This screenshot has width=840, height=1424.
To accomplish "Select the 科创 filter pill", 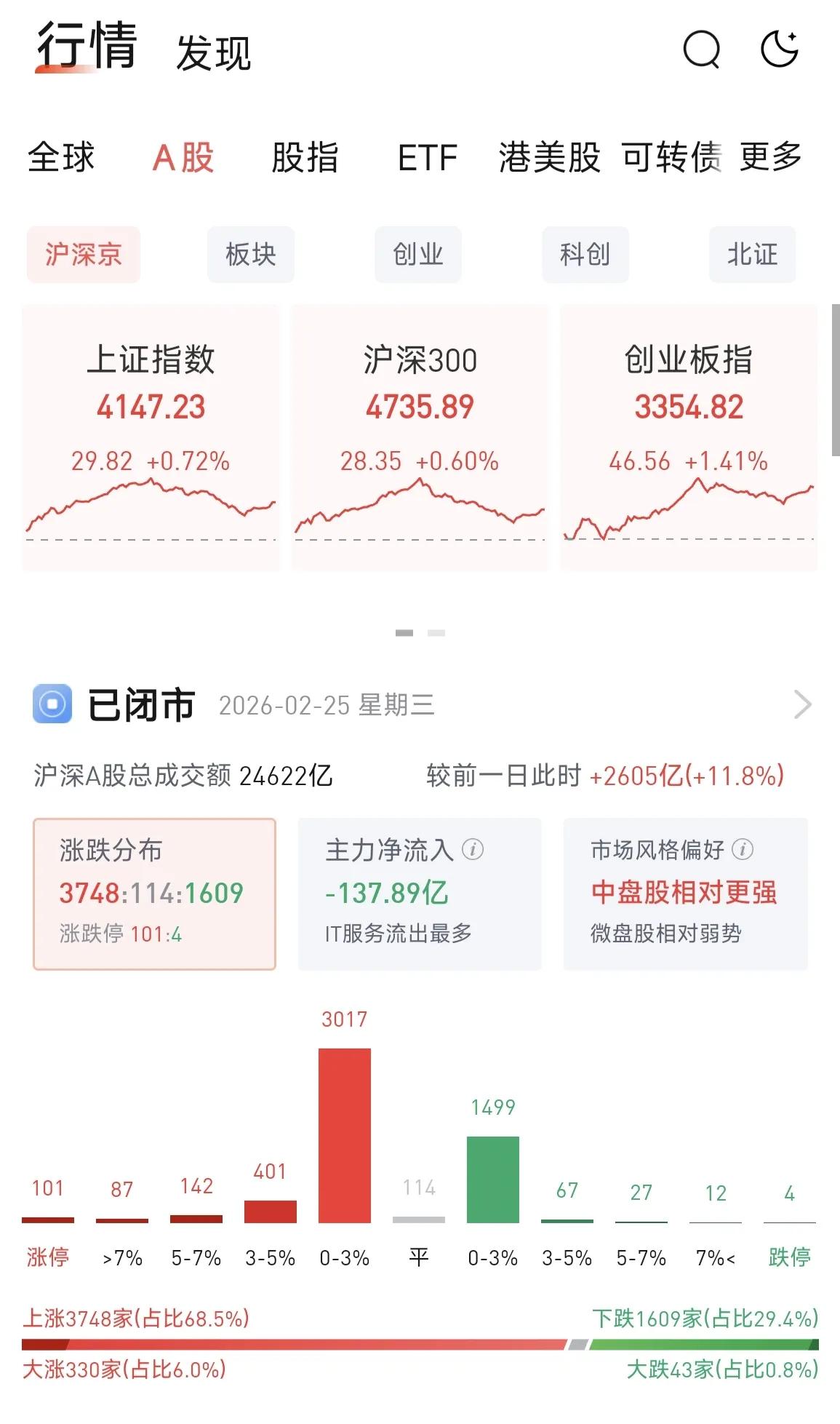I will (x=585, y=254).
